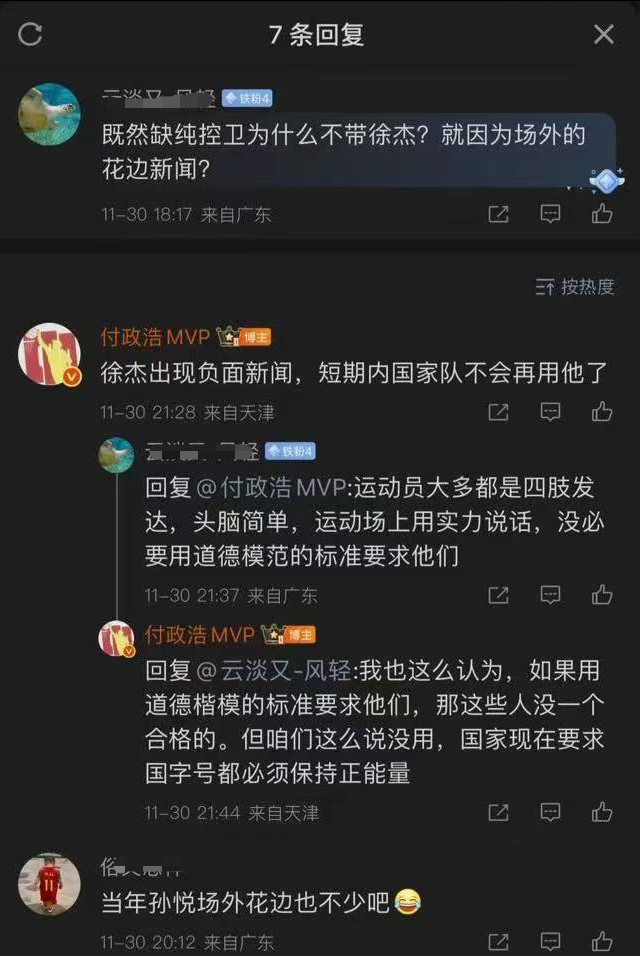
Task: Comment on the 21:37 reply
Action: 550,595
